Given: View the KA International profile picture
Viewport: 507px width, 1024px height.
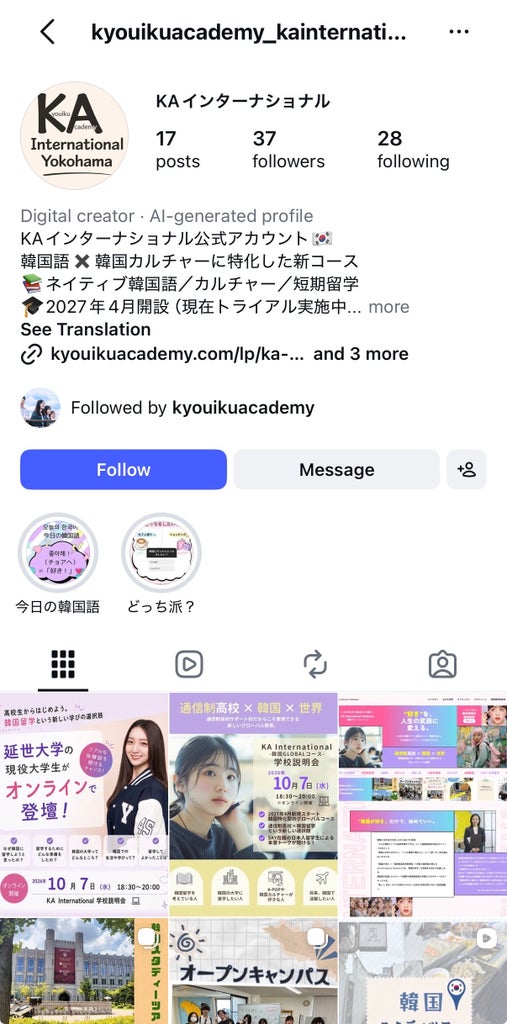Looking at the screenshot, I should click(x=74, y=135).
